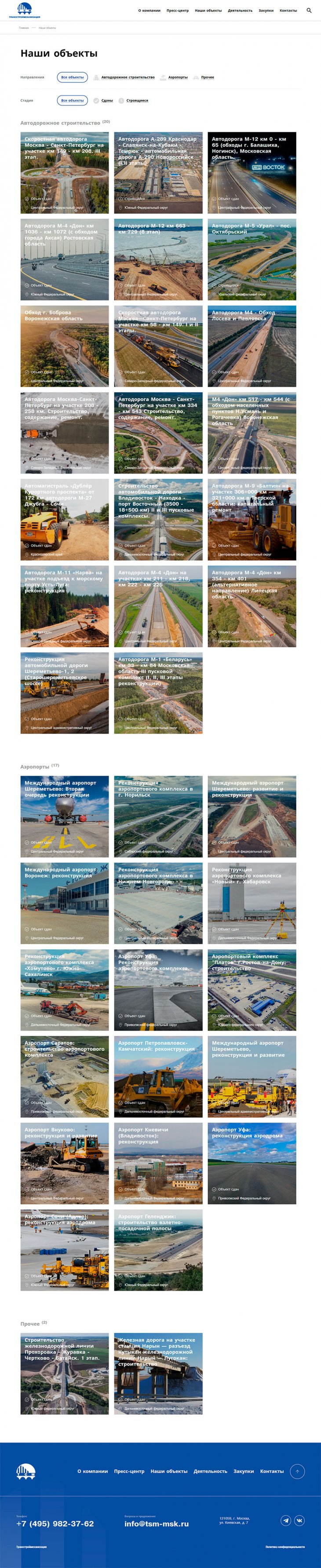The image size is (321, 1568).
Task: View the "Автодорога М-5 «Урал»" card
Action: coord(252,259)
